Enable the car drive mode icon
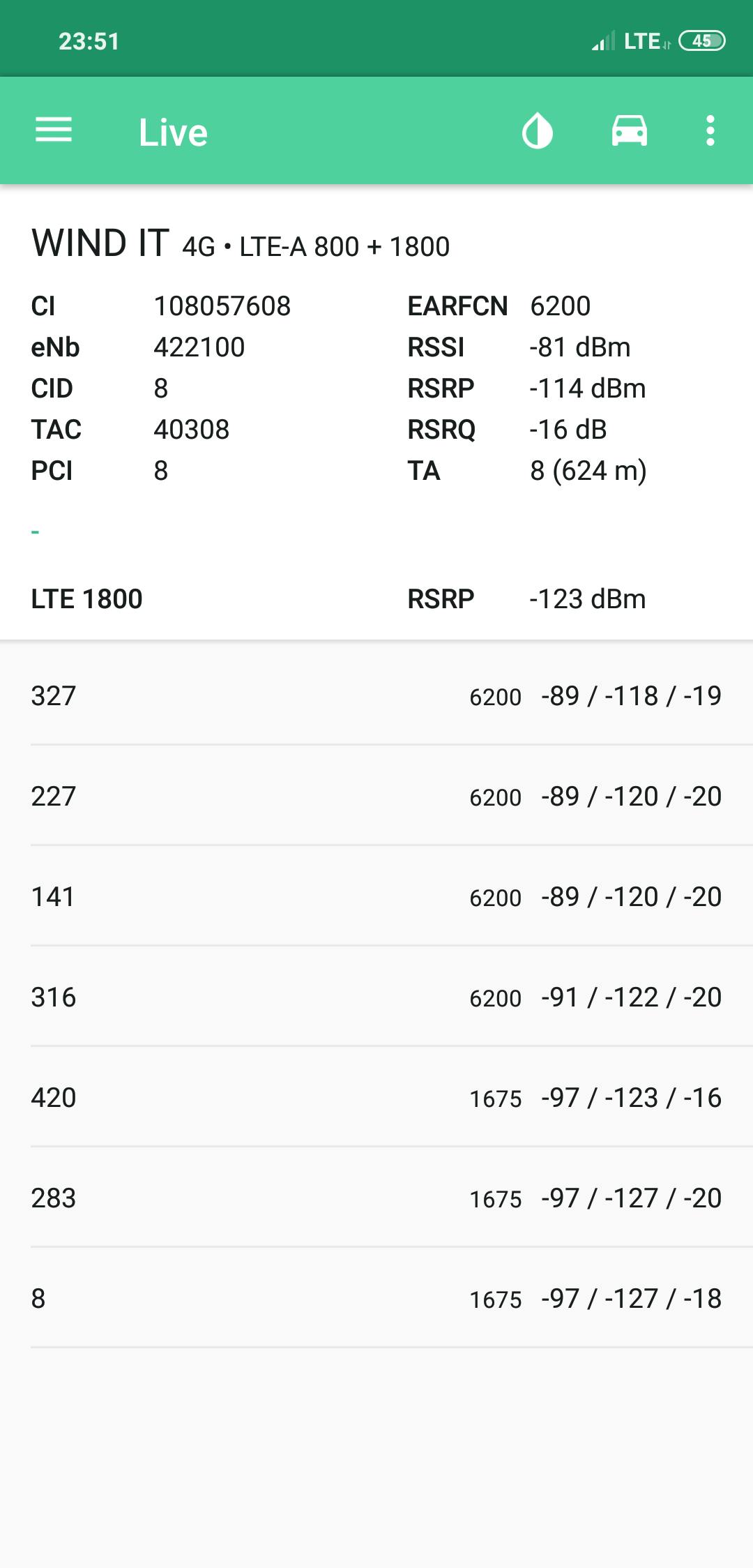This screenshot has width=753, height=1568. point(630,130)
